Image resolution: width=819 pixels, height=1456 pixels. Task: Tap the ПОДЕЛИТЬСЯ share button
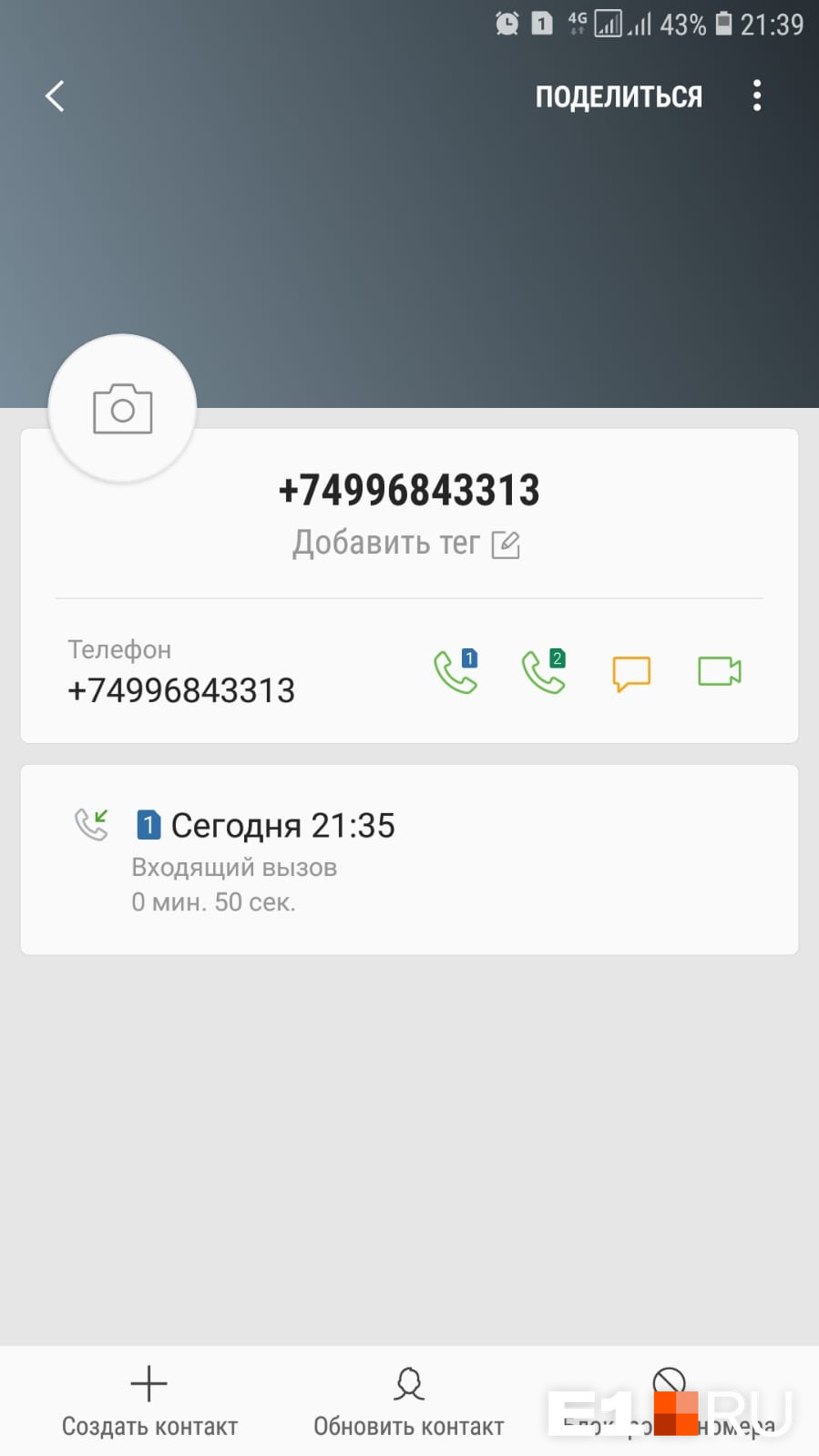coord(619,97)
